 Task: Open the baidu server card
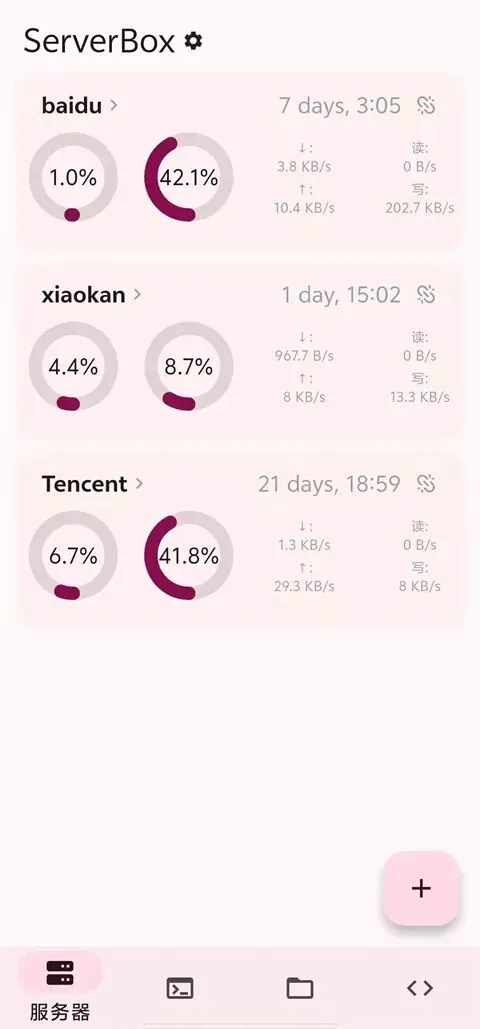[240, 162]
